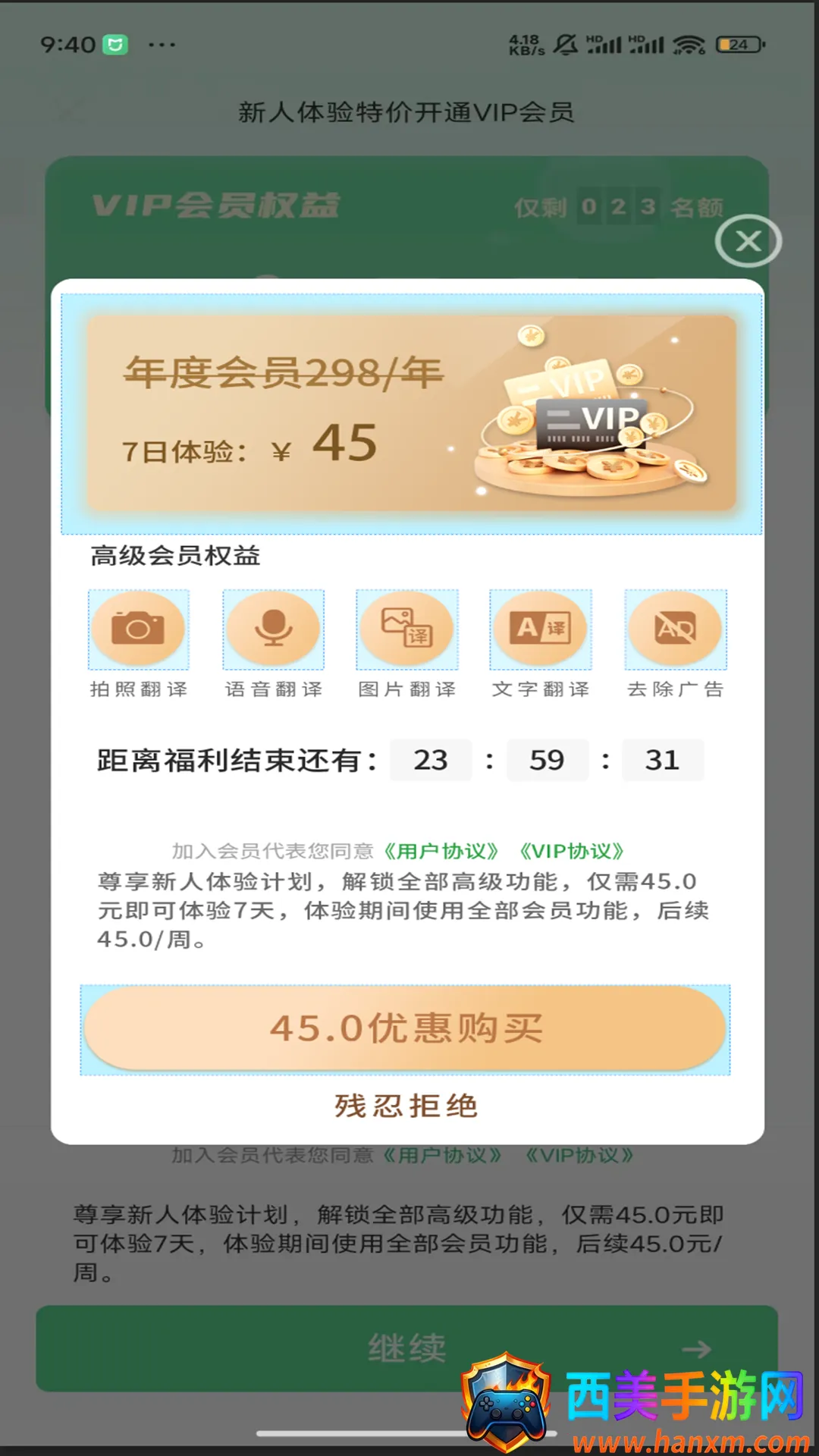819x1456 pixels.
Task: Open the 《VIP协议》 link in the popup
Action: tap(572, 851)
